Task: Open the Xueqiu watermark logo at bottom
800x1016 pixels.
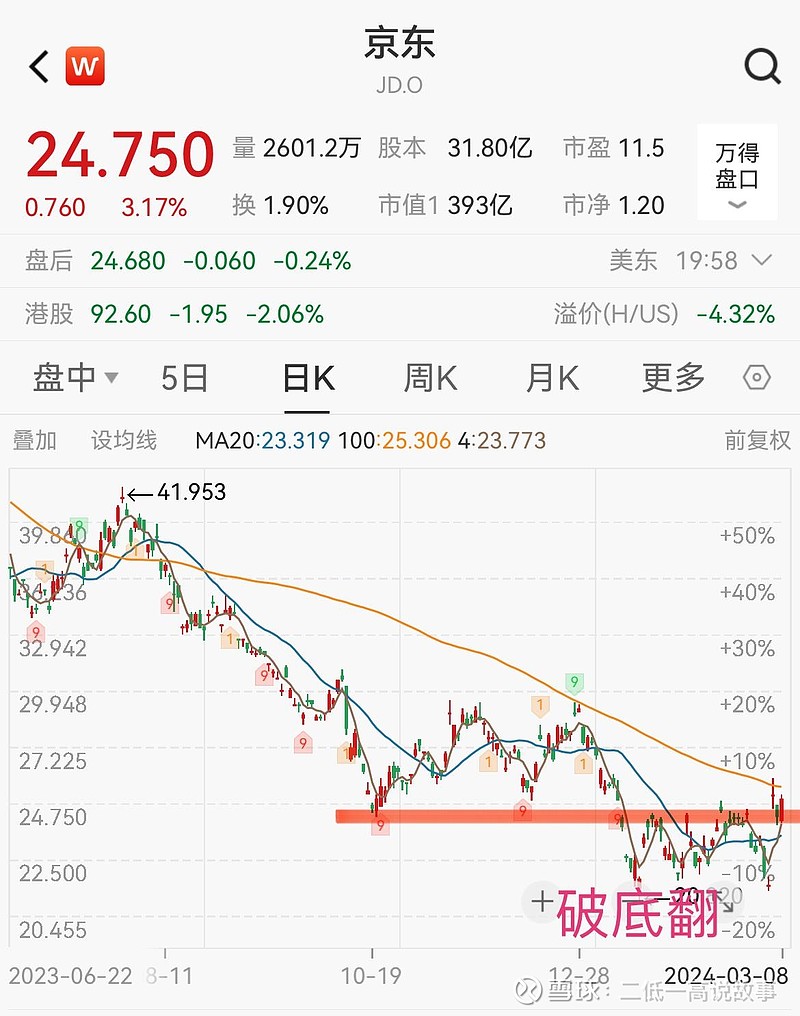Action: pyautogui.click(x=527, y=990)
